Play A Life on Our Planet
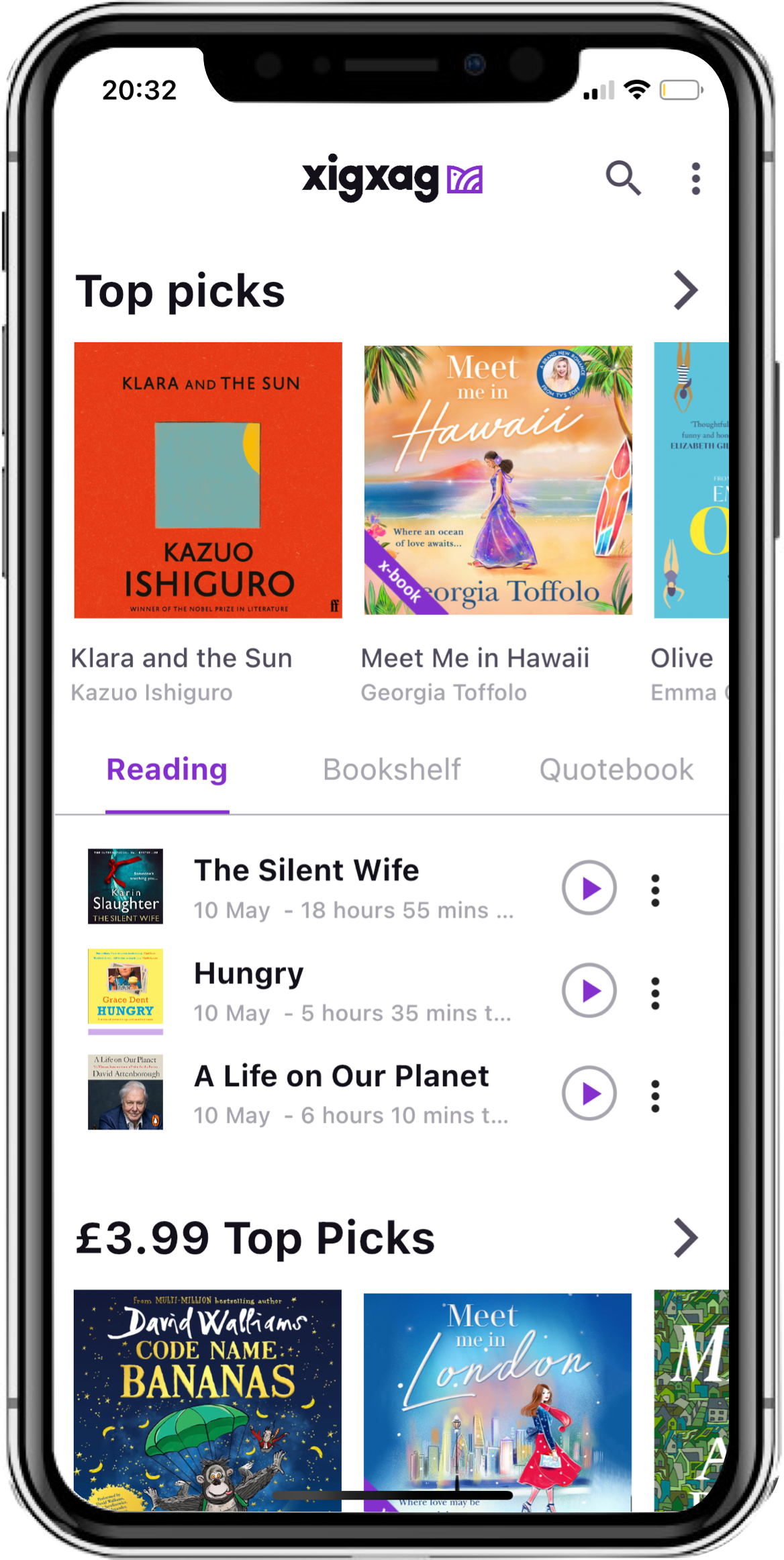Image resolution: width=784 pixels, height=1560 pixels. tap(589, 1093)
